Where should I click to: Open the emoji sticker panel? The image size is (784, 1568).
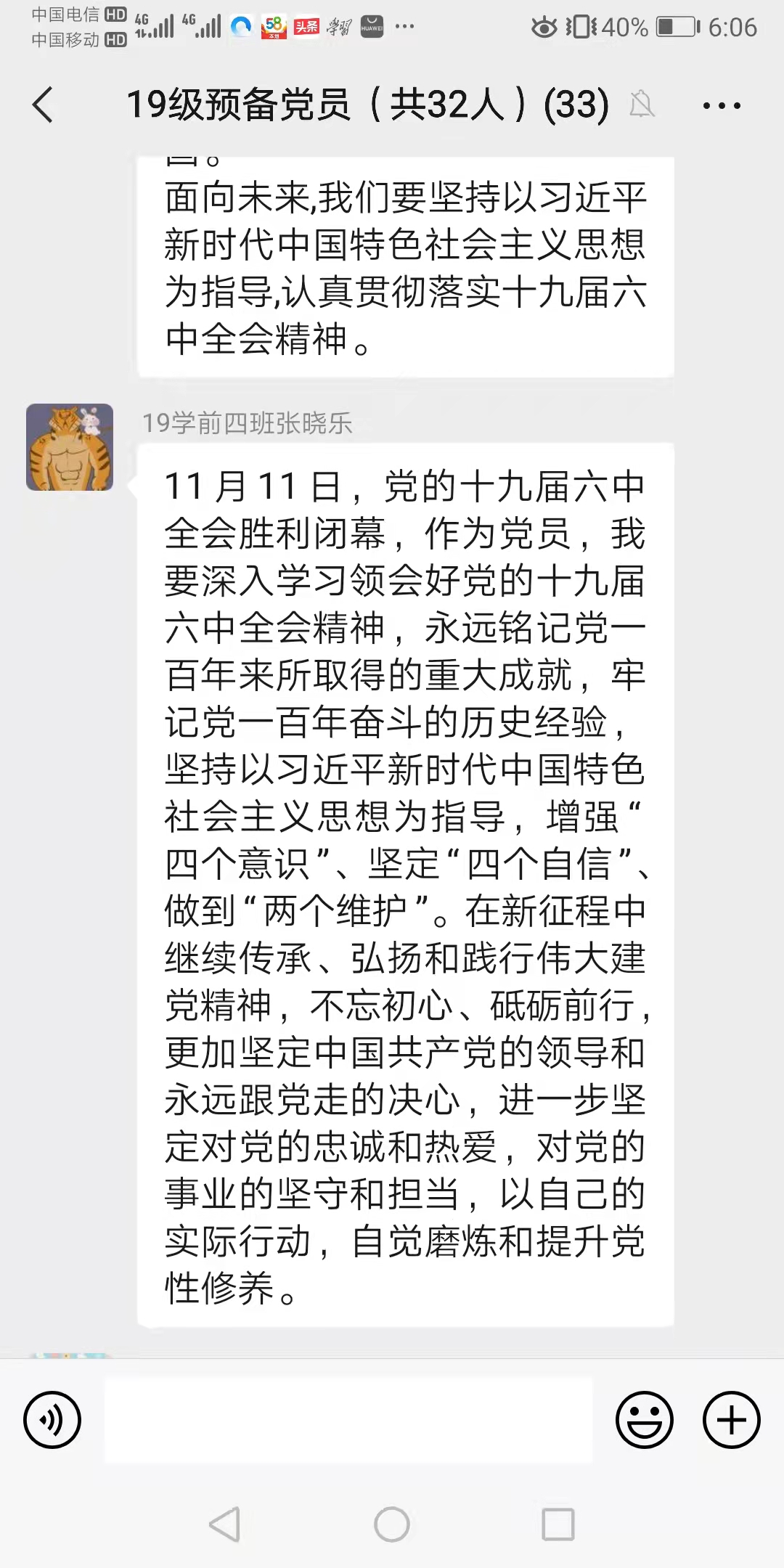pyautogui.click(x=644, y=1420)
